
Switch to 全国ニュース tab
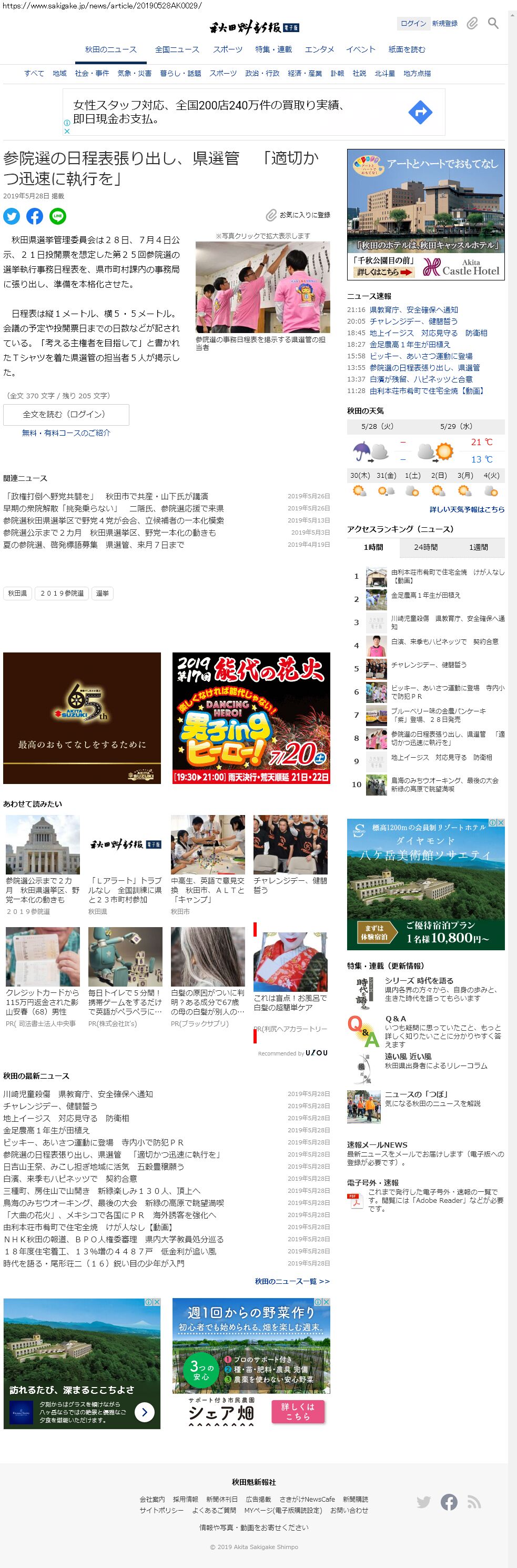pos(177,49)
